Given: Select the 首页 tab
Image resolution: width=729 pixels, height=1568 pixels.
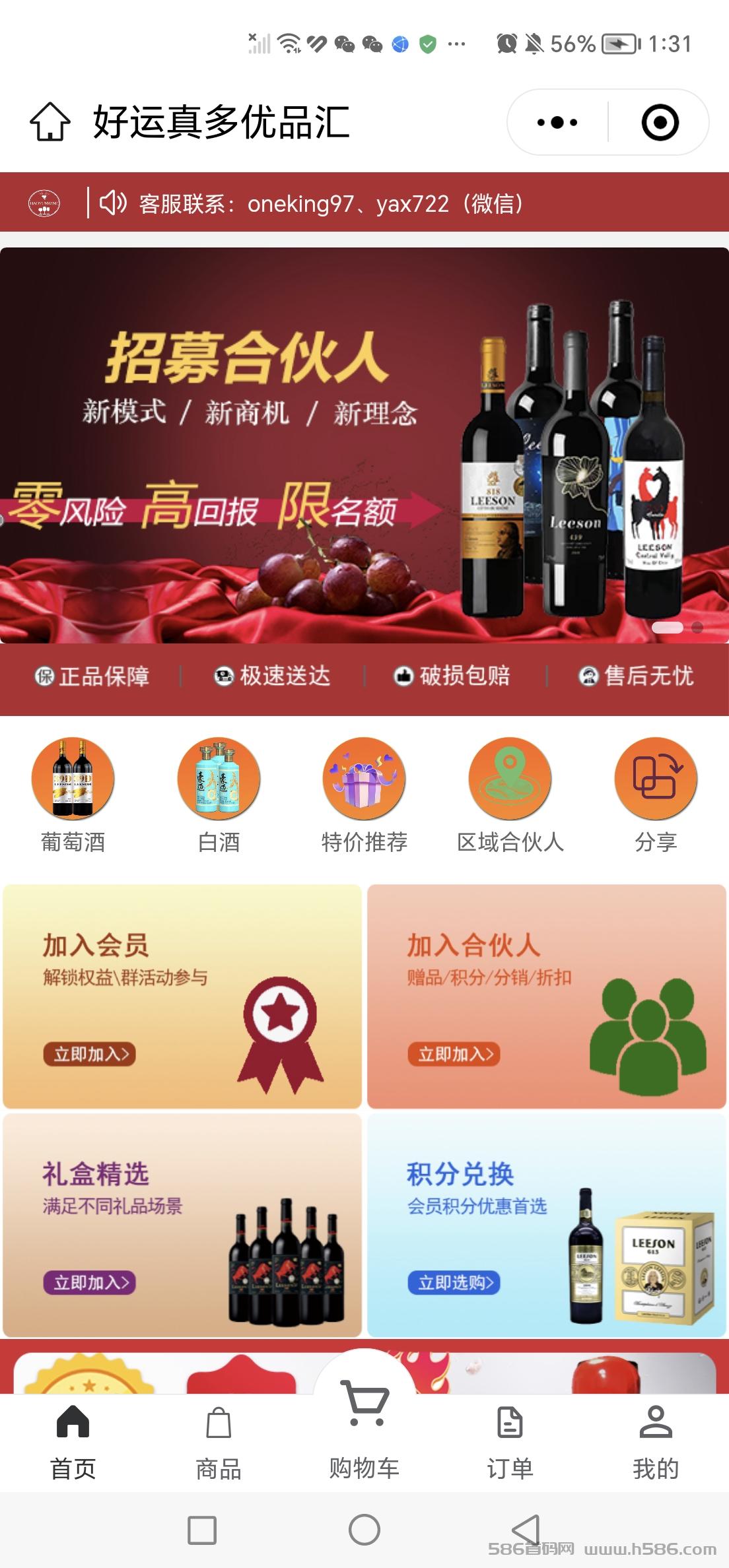Looking at the screenshot, I should 73,1443.
